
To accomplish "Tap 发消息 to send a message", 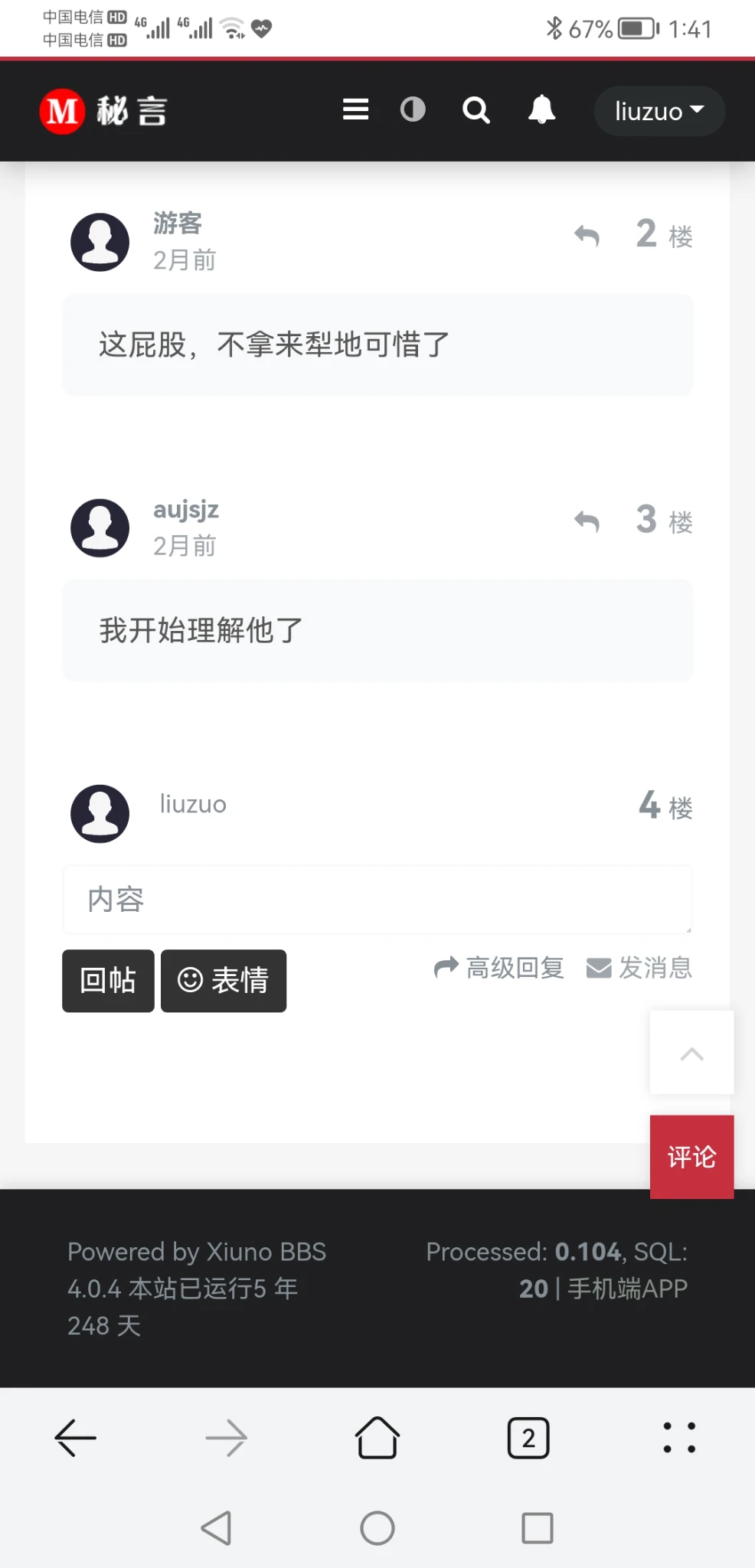I will click(x=639, y=968).
